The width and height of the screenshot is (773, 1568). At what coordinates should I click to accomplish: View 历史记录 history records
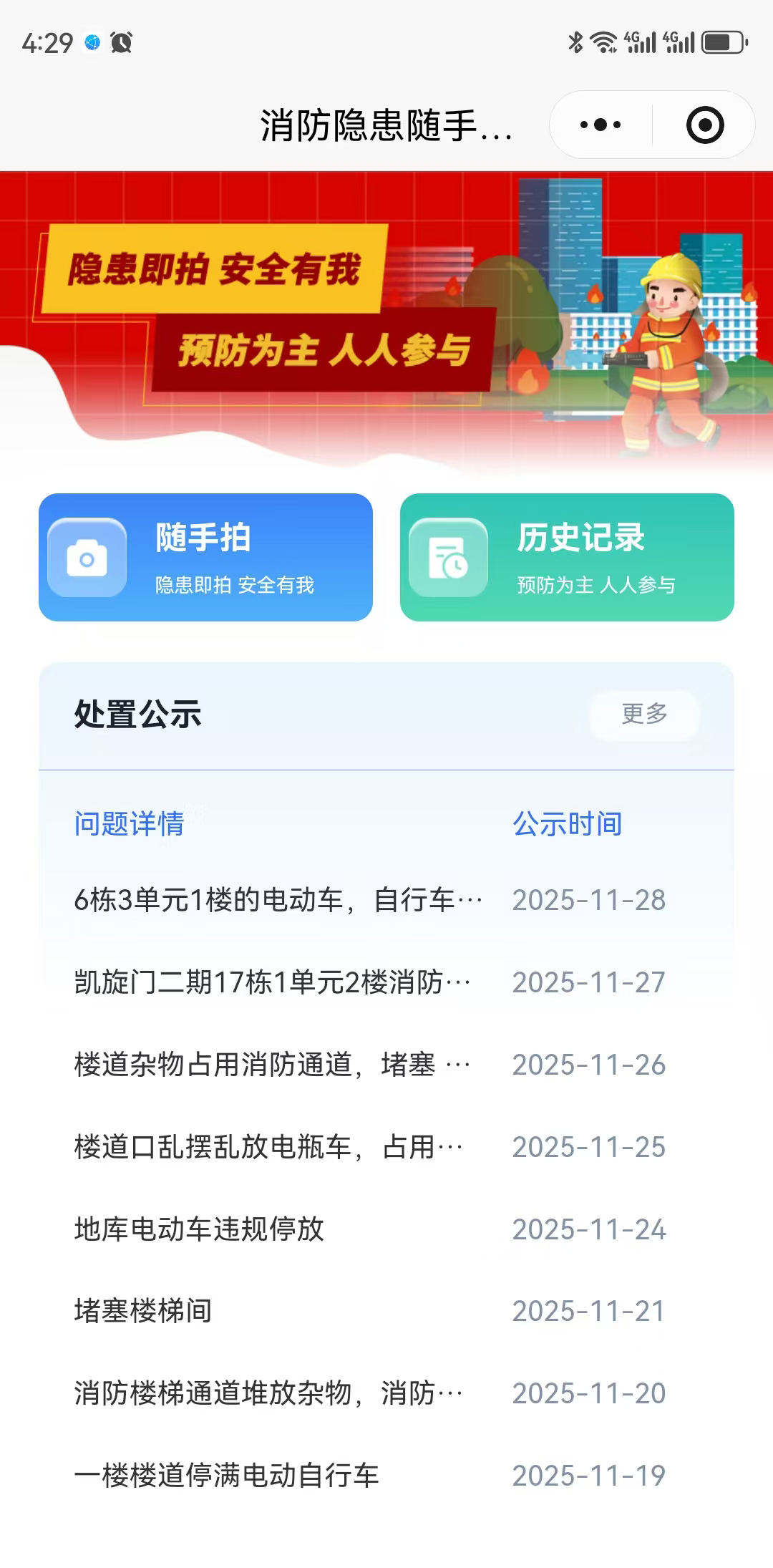tap(567, 557)
